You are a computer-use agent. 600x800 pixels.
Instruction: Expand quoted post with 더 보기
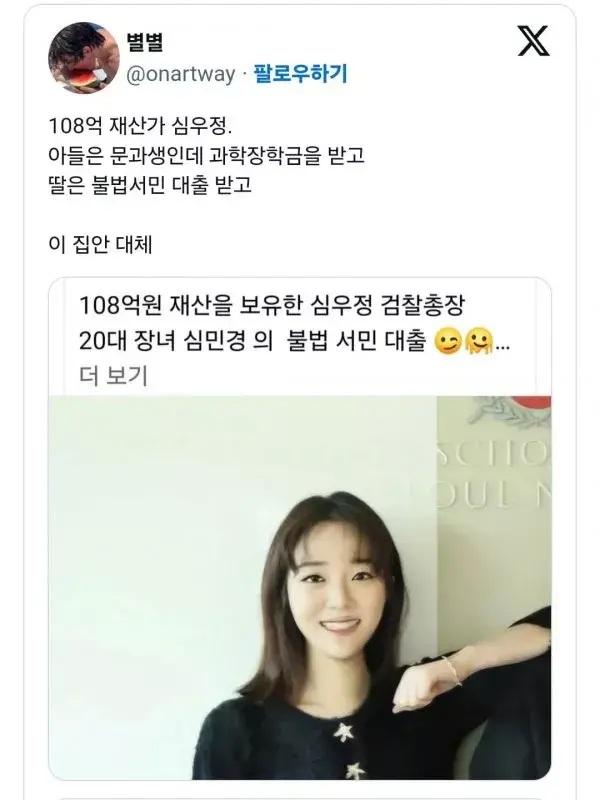coord(113,375)
